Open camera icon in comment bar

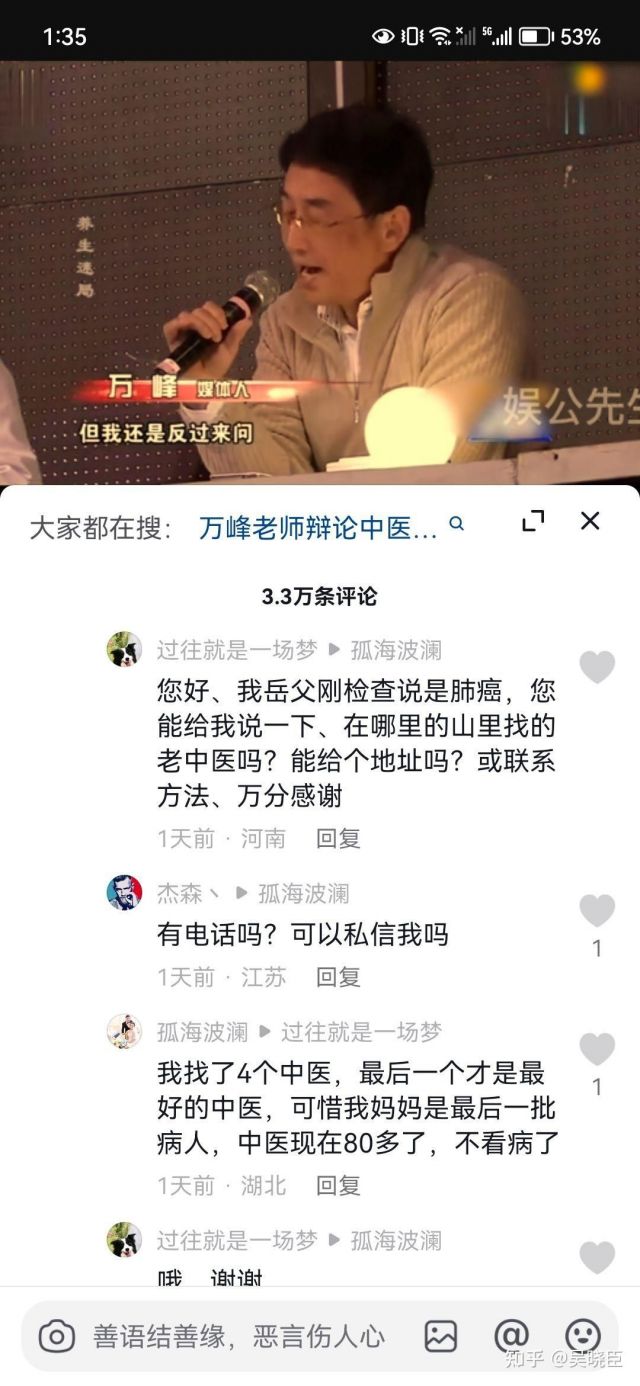57,1336
